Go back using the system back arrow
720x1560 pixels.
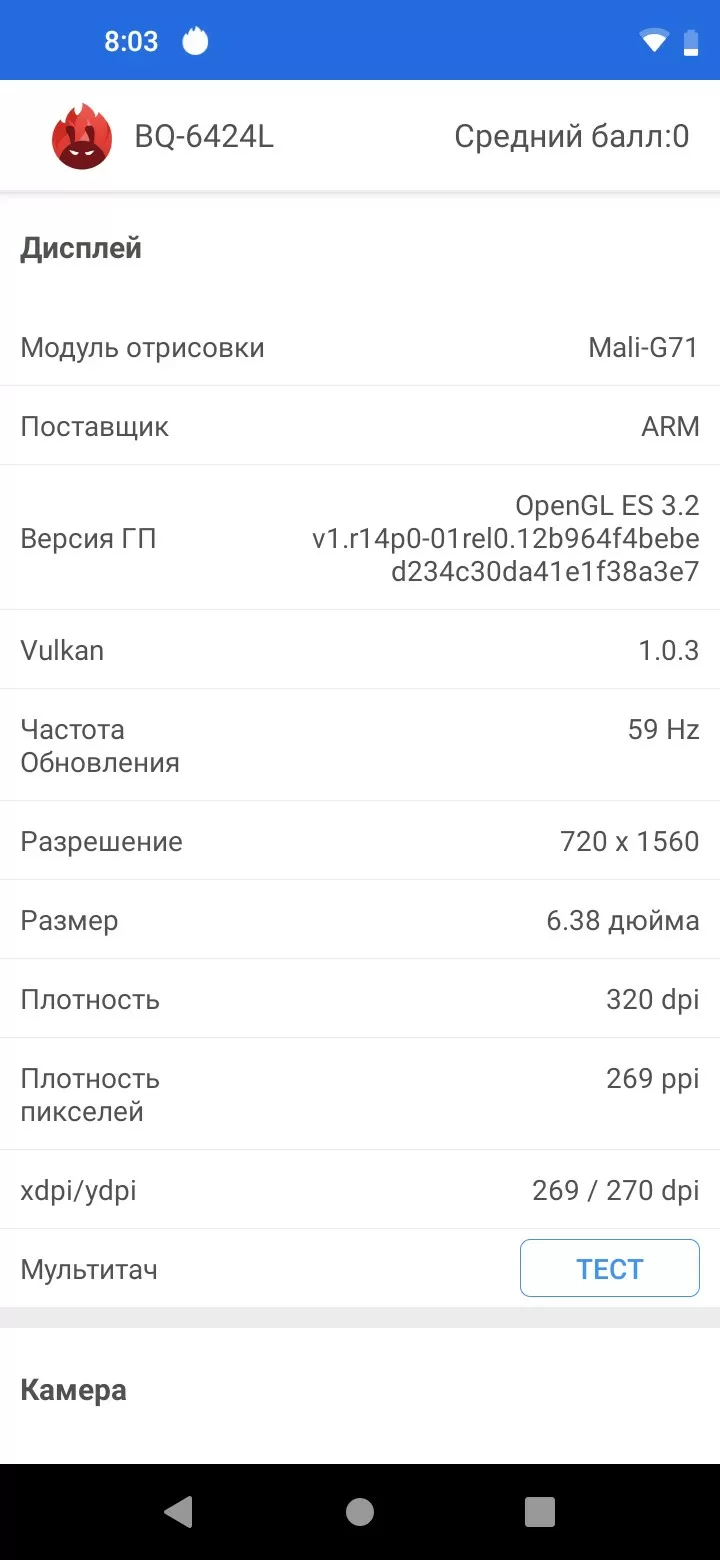click(178, 1512)
